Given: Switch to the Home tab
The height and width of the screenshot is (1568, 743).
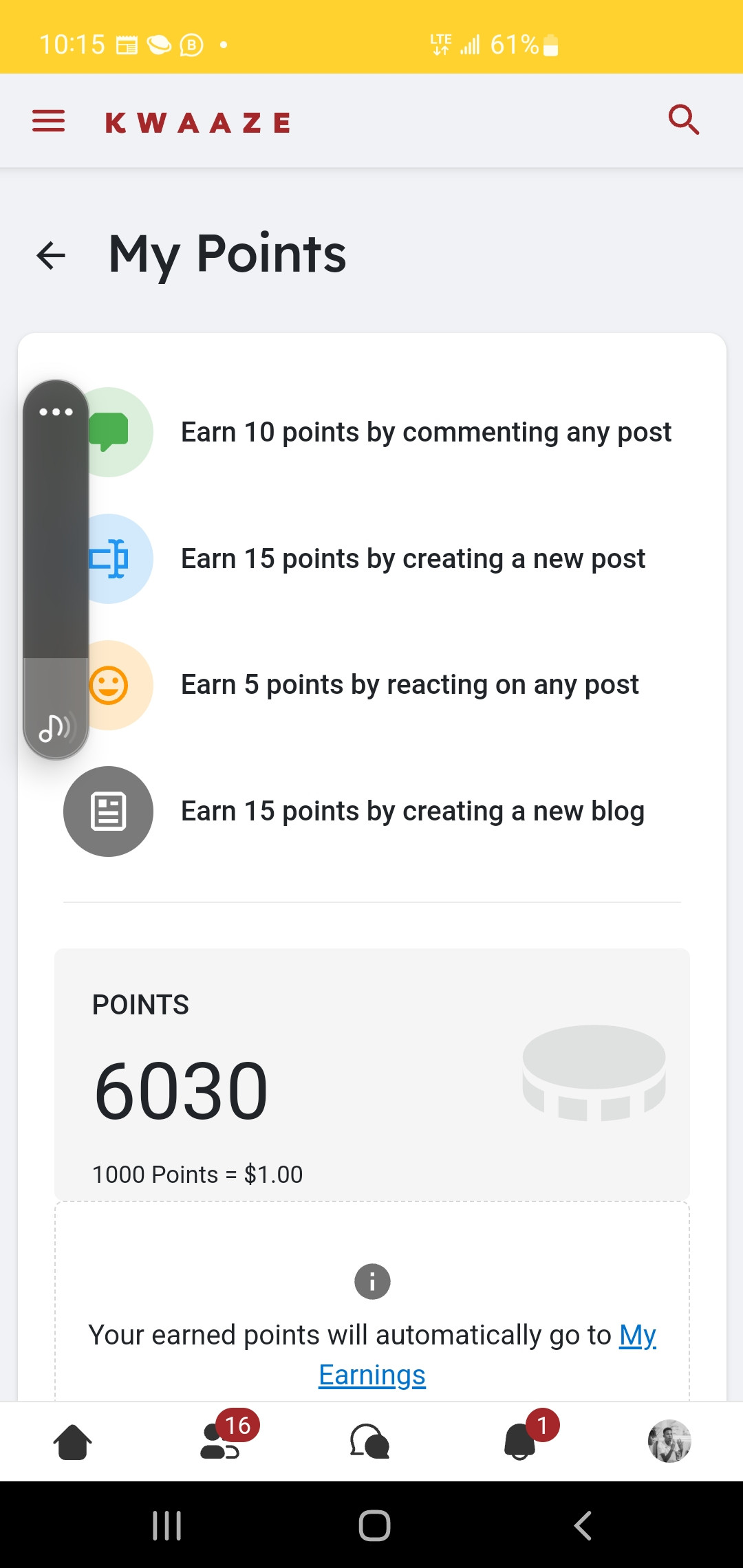Looking at the screenshot, I should pos(72,1441).
